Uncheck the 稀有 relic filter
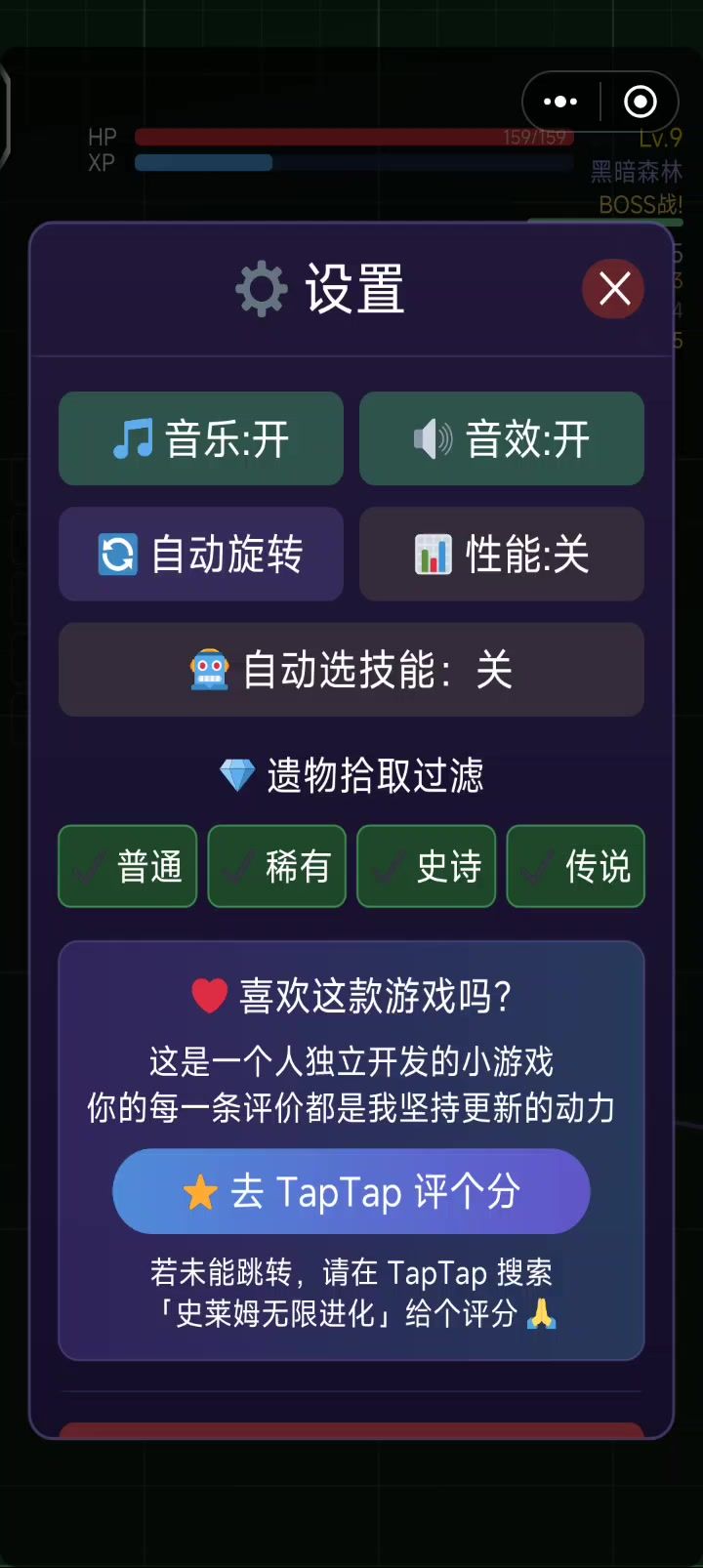 [277, 867]
